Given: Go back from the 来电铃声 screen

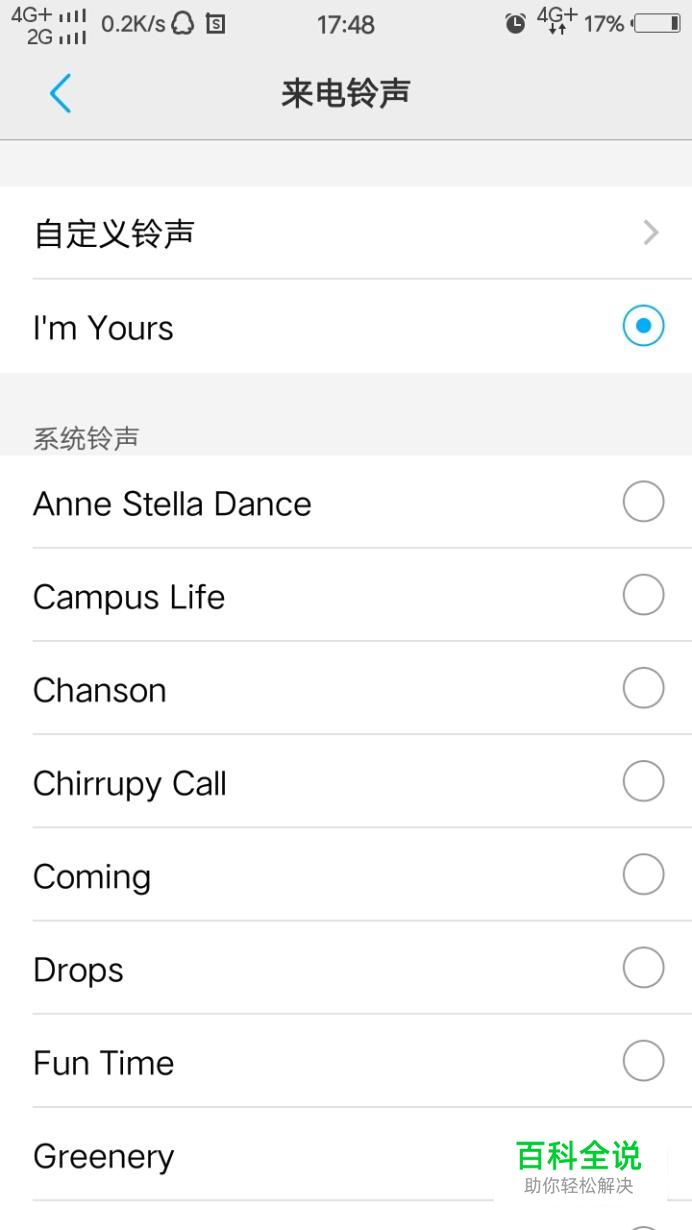Looking at the screenshot, I should pyautogui.click(x=60, y=94).
